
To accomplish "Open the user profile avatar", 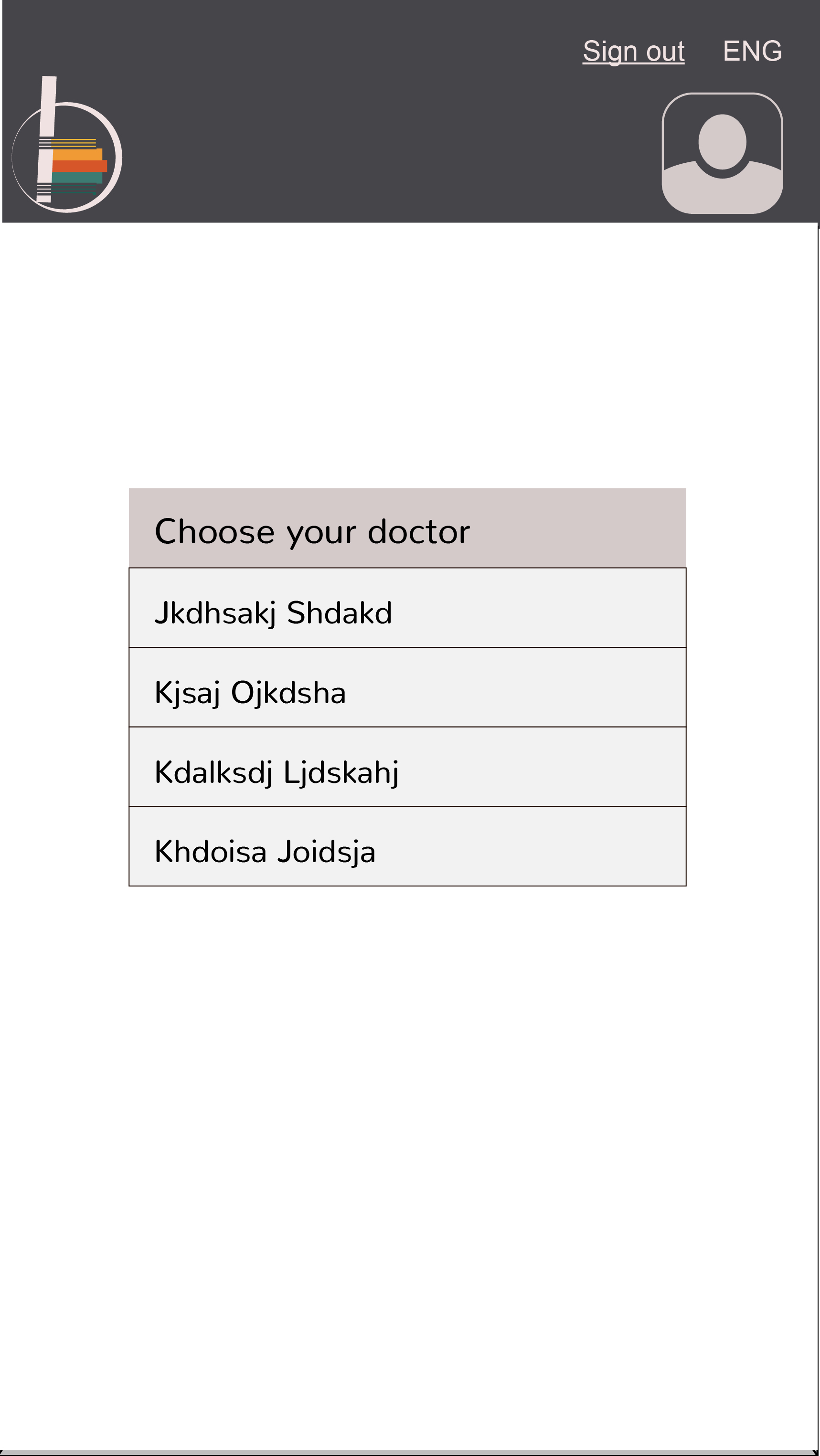I will pos(722,153).
